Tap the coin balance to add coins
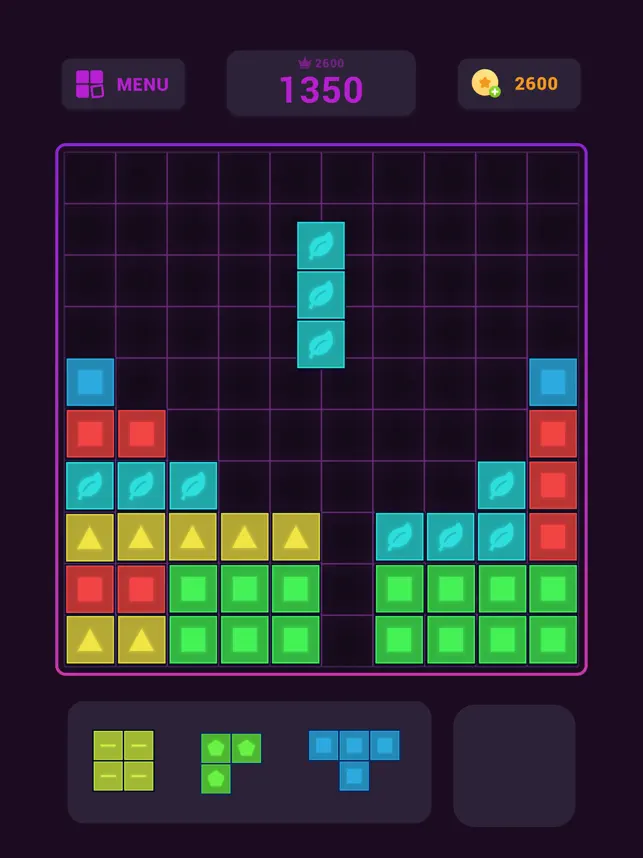The image size is (643, 858). (x=519, y=84)
